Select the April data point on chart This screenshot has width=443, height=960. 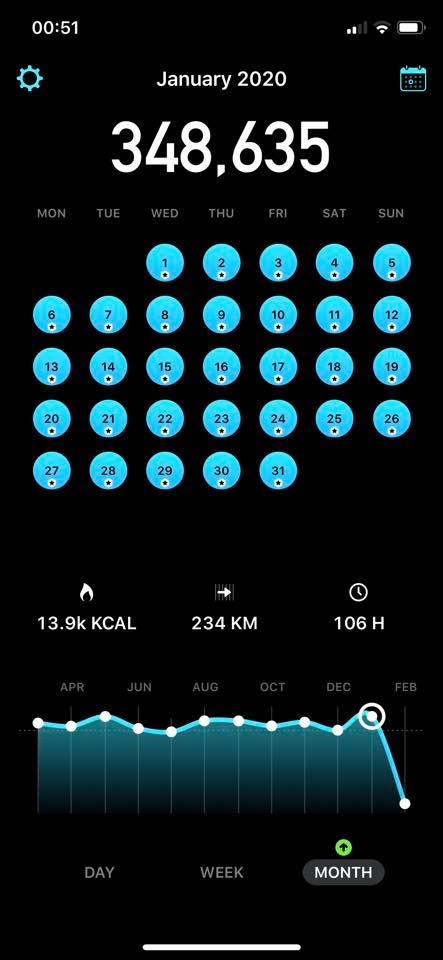click(x=71, y=726)
